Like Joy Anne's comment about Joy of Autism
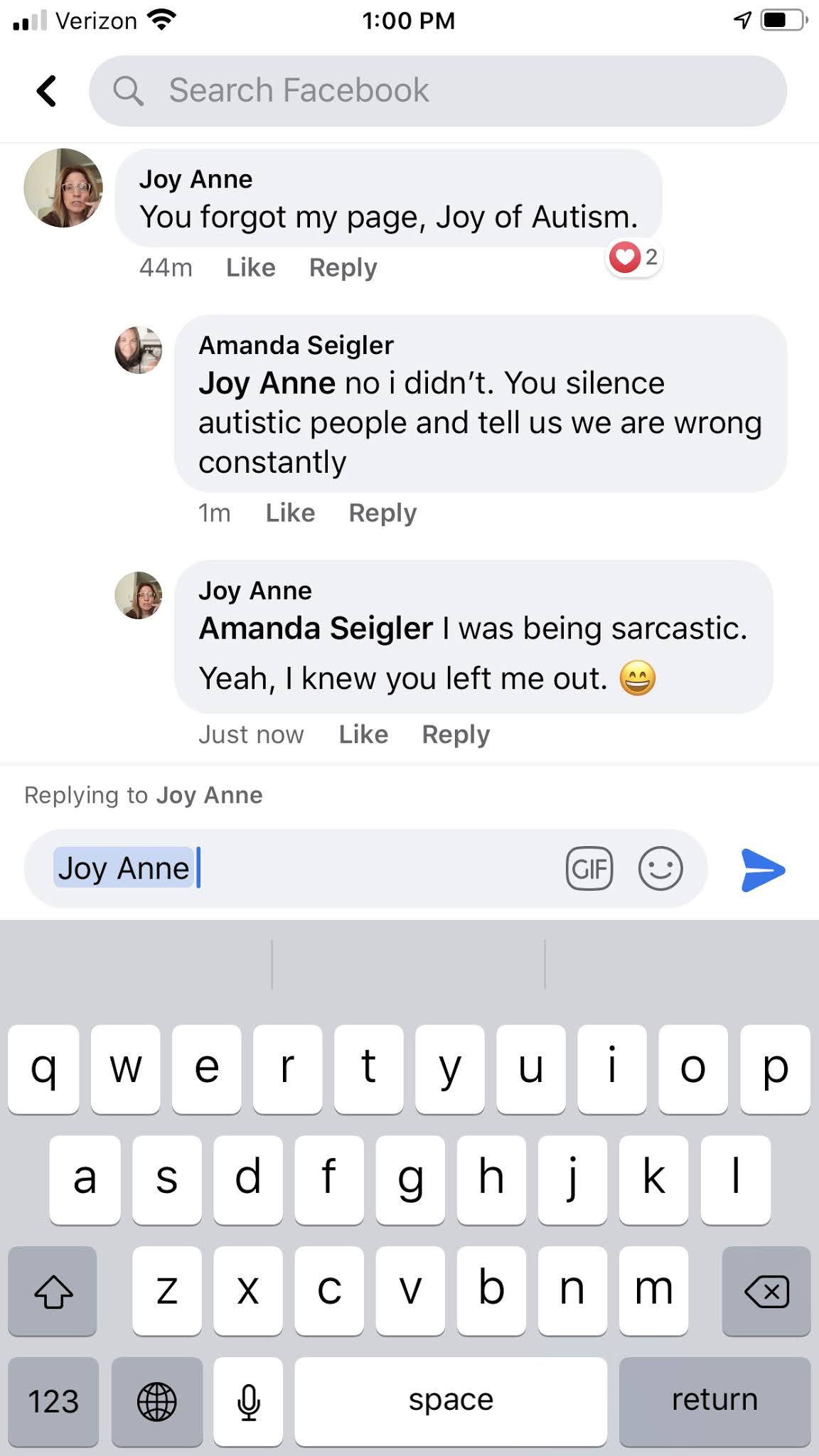 click(x=250, y=268)
